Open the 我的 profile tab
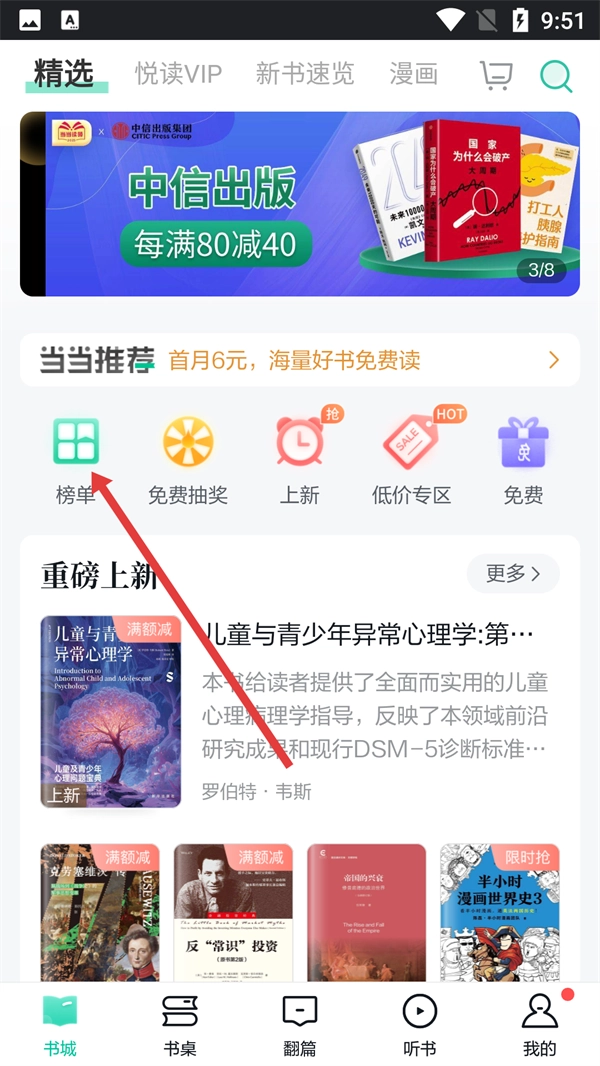The image size is (600, 1066). [540, 1025]
